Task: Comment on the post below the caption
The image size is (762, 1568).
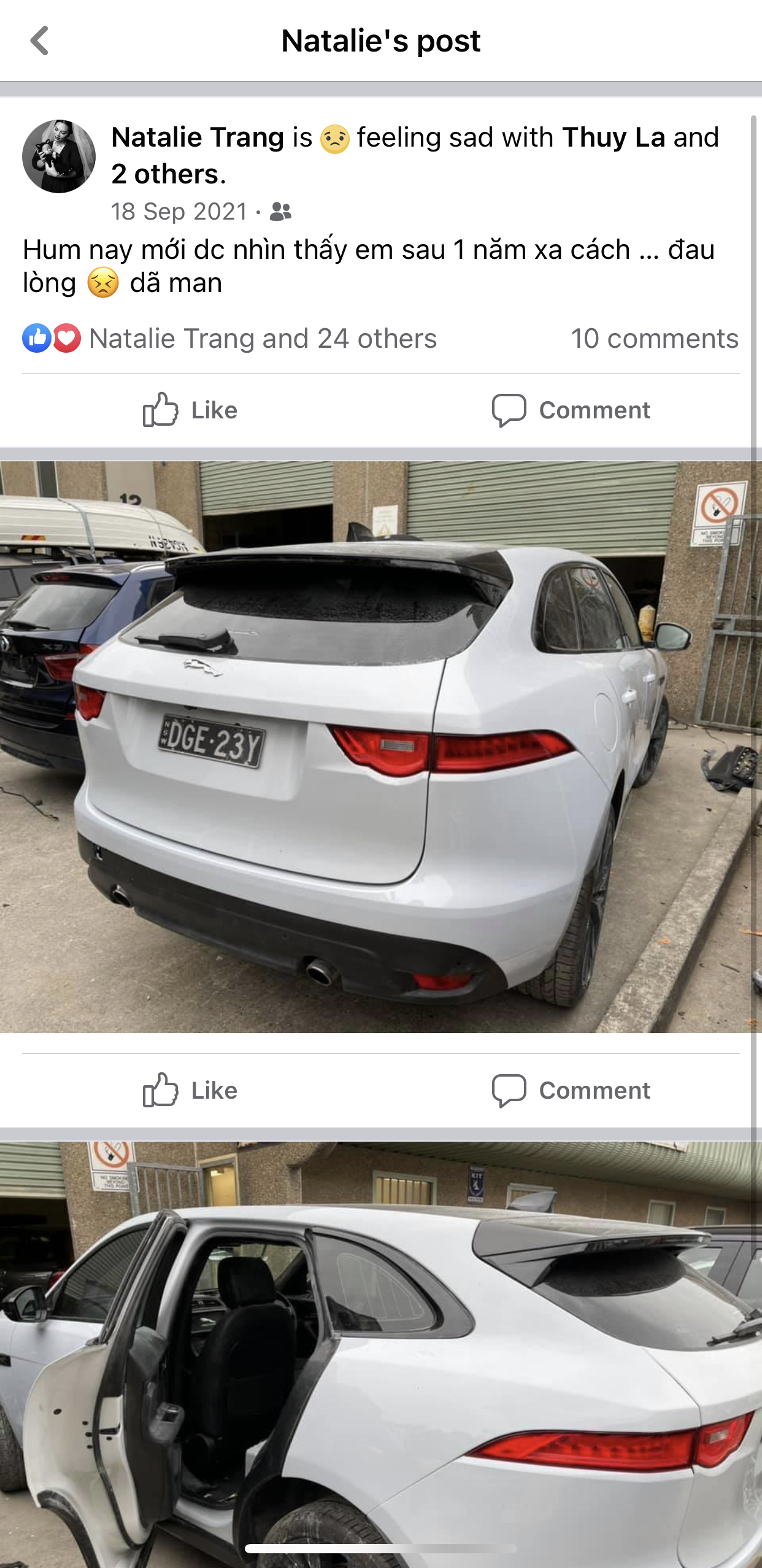Action: pos(571,410)
